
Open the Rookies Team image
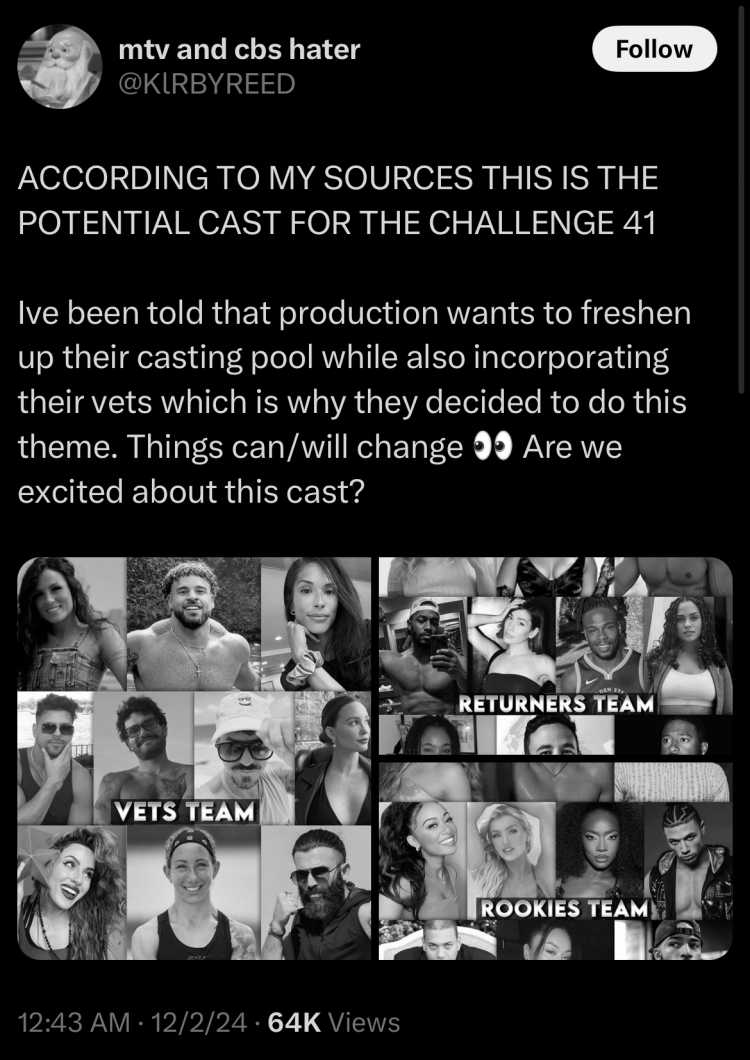pos(555,860)
